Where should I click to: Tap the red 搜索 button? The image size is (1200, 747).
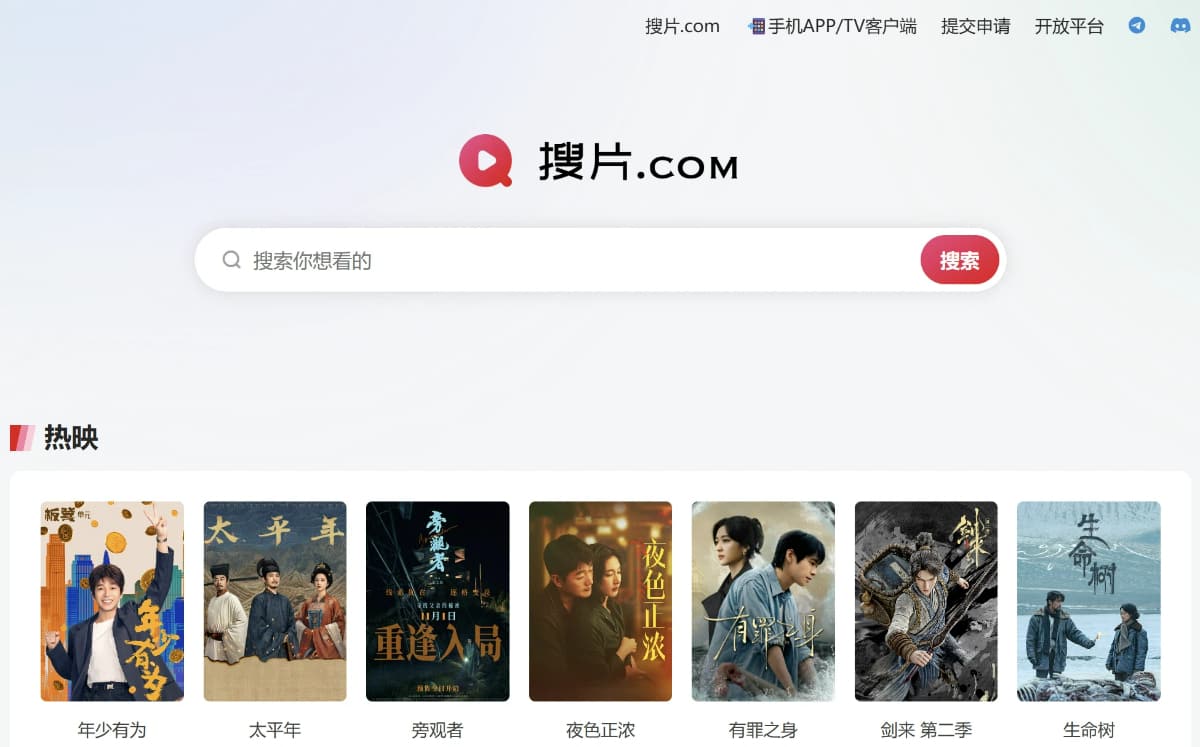pyautogui.click(x=959, y=261)
